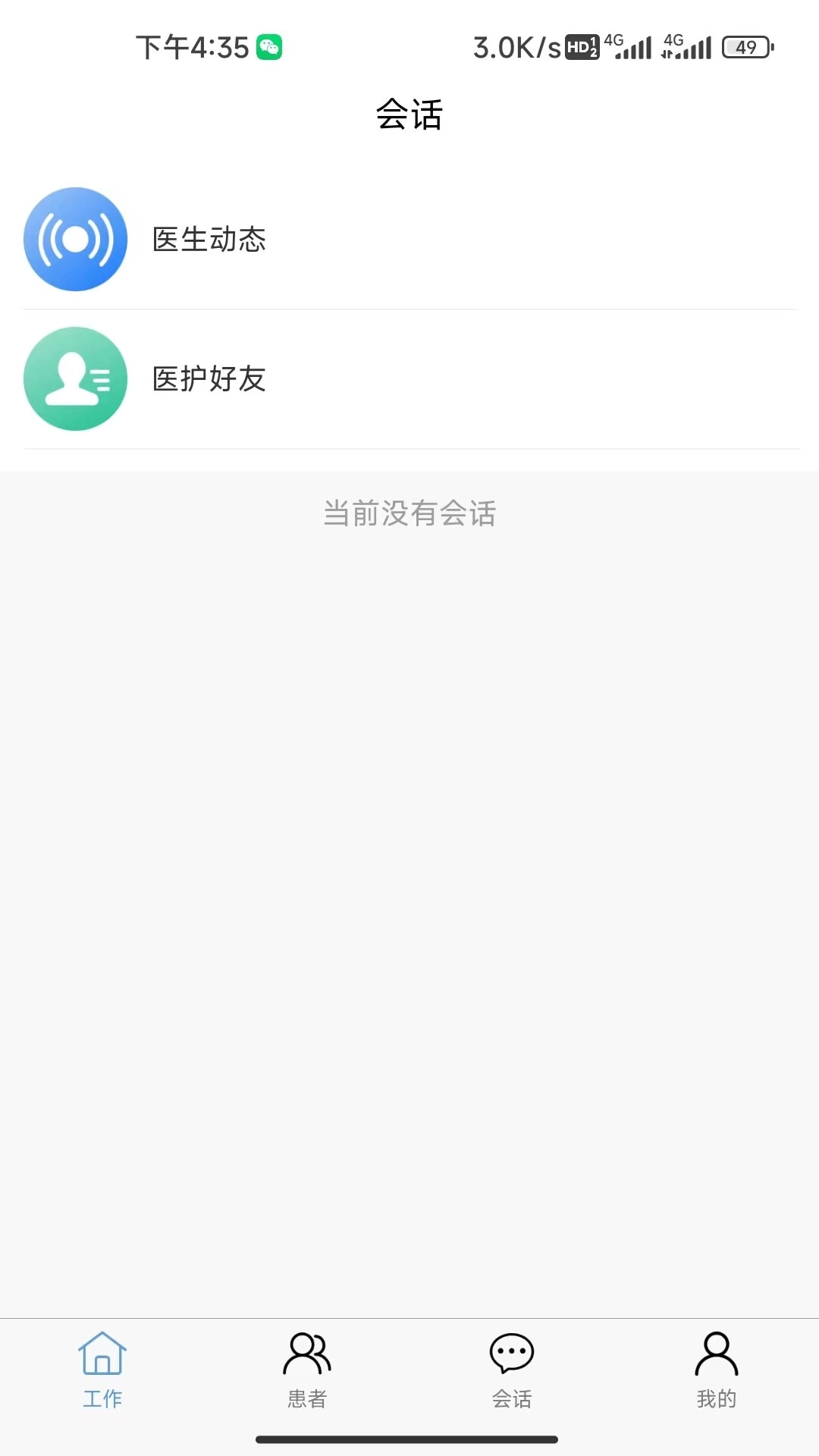Tap the 当前没有会话 placeholder text
Screen dimensions: 819x1456
coord(409,513)
